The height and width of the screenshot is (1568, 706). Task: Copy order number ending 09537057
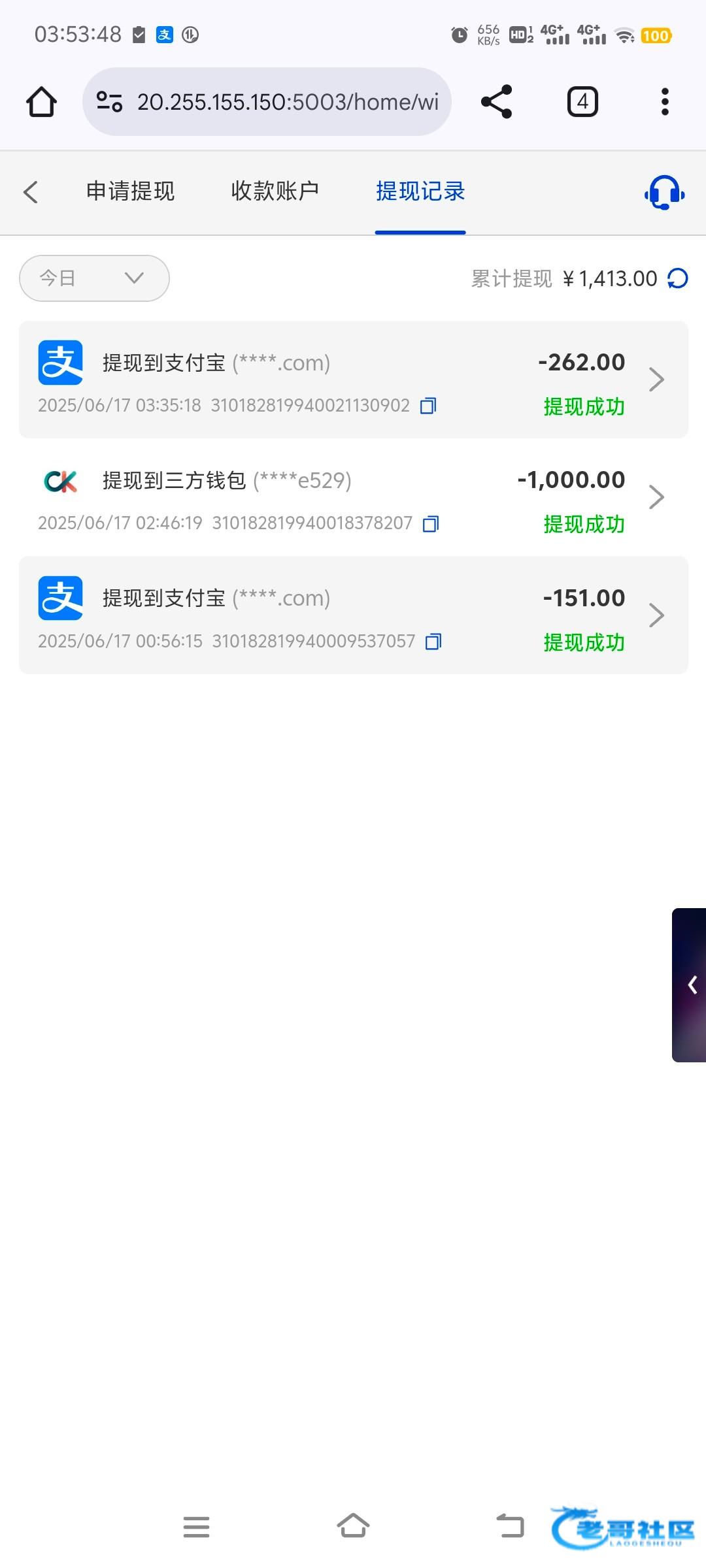(433, 642)
